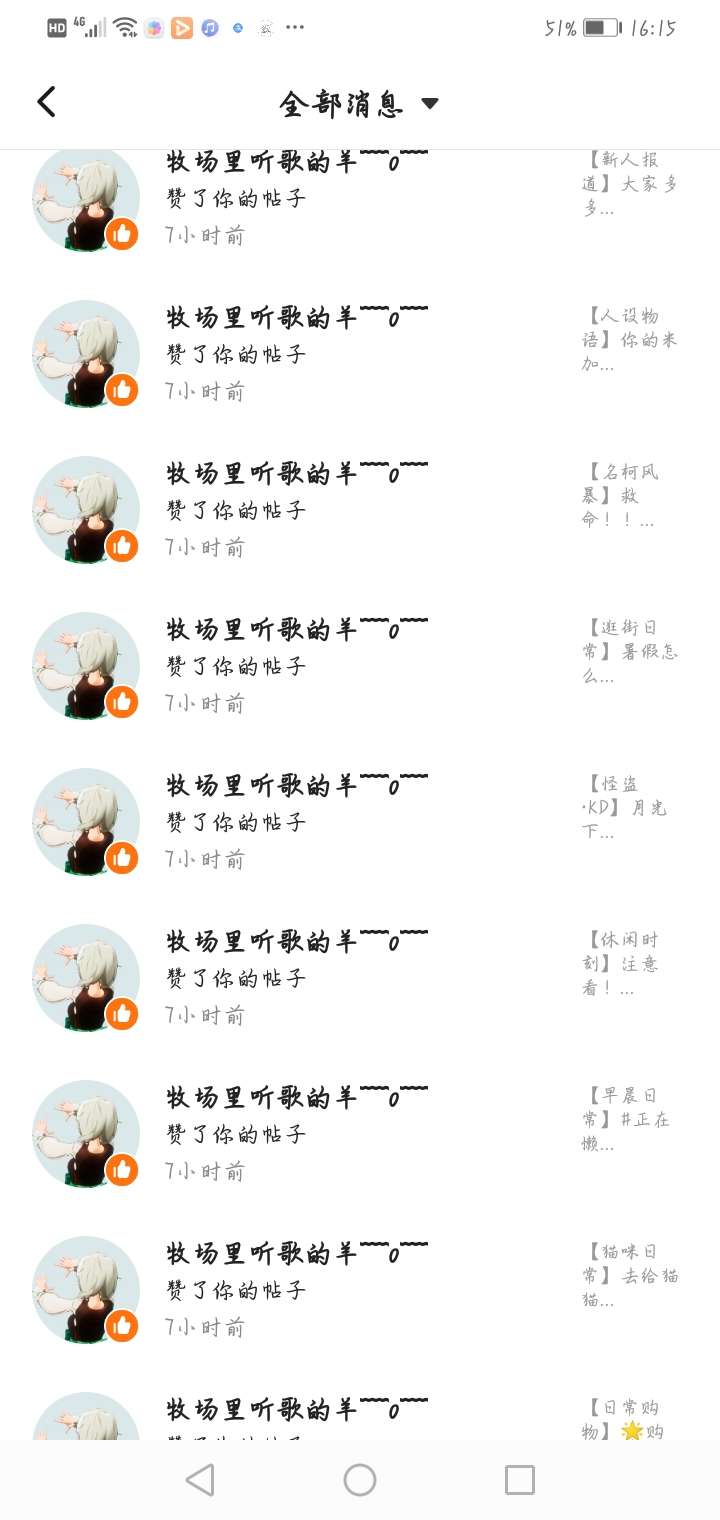Open the like notification for 【名柯风暴】 post
The image size is (720, 1520).
pyautogui.click(x=360, y=510)
